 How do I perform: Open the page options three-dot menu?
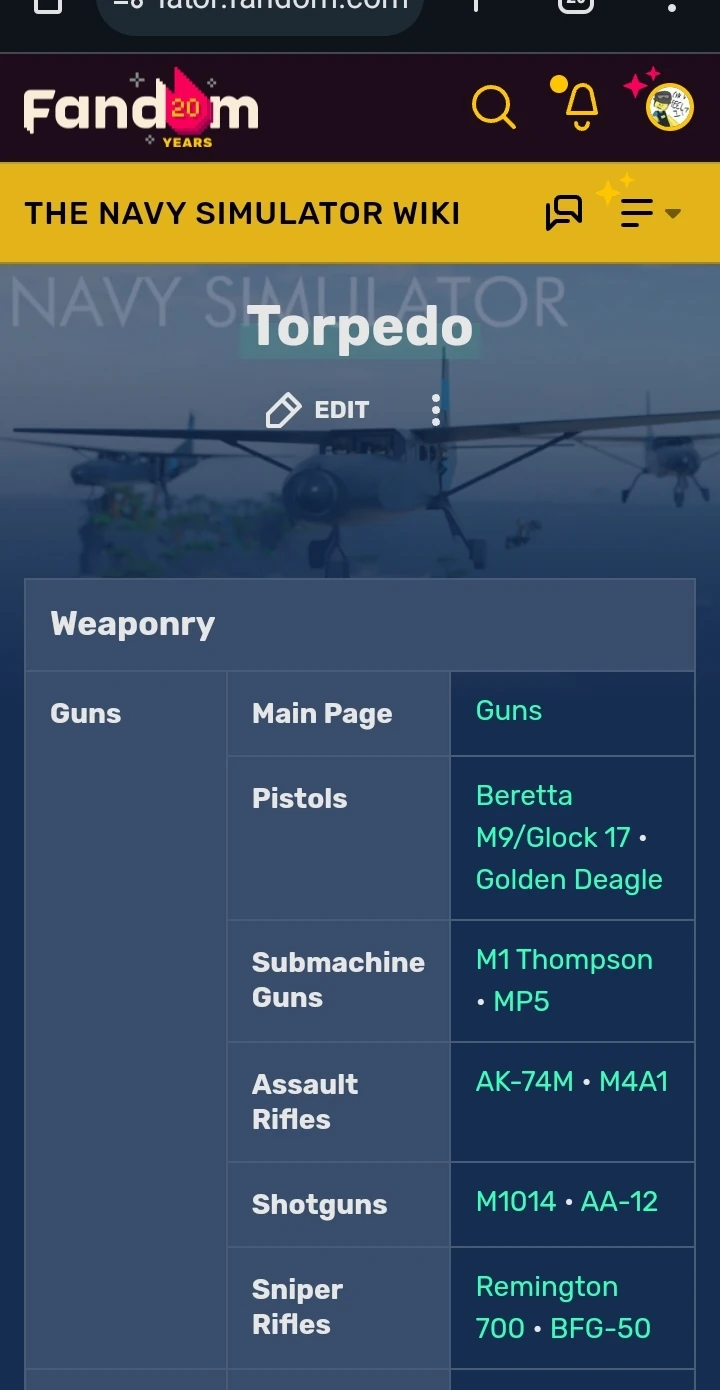click(435, 410)
